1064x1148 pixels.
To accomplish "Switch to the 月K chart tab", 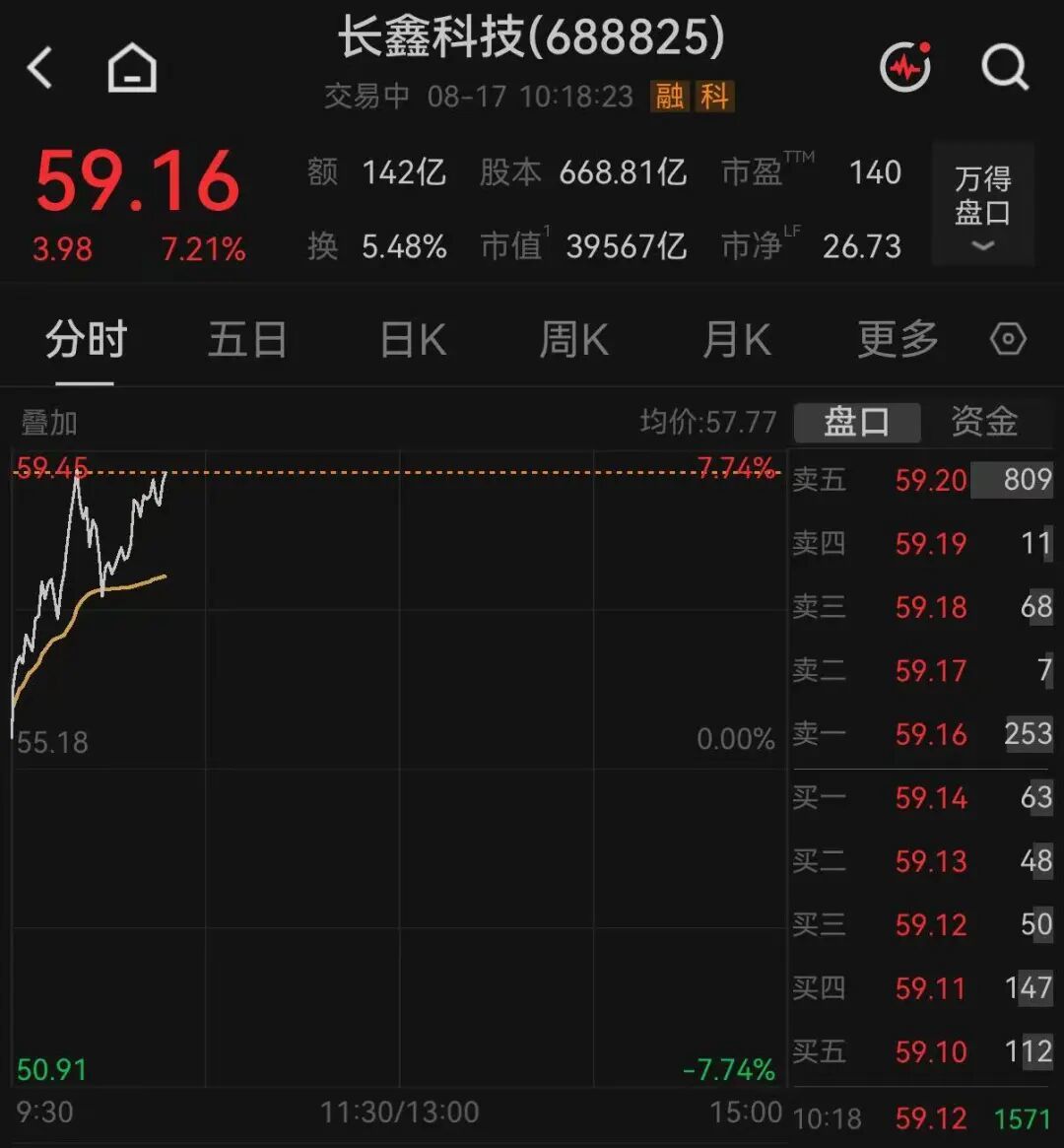I will (736, 340).
